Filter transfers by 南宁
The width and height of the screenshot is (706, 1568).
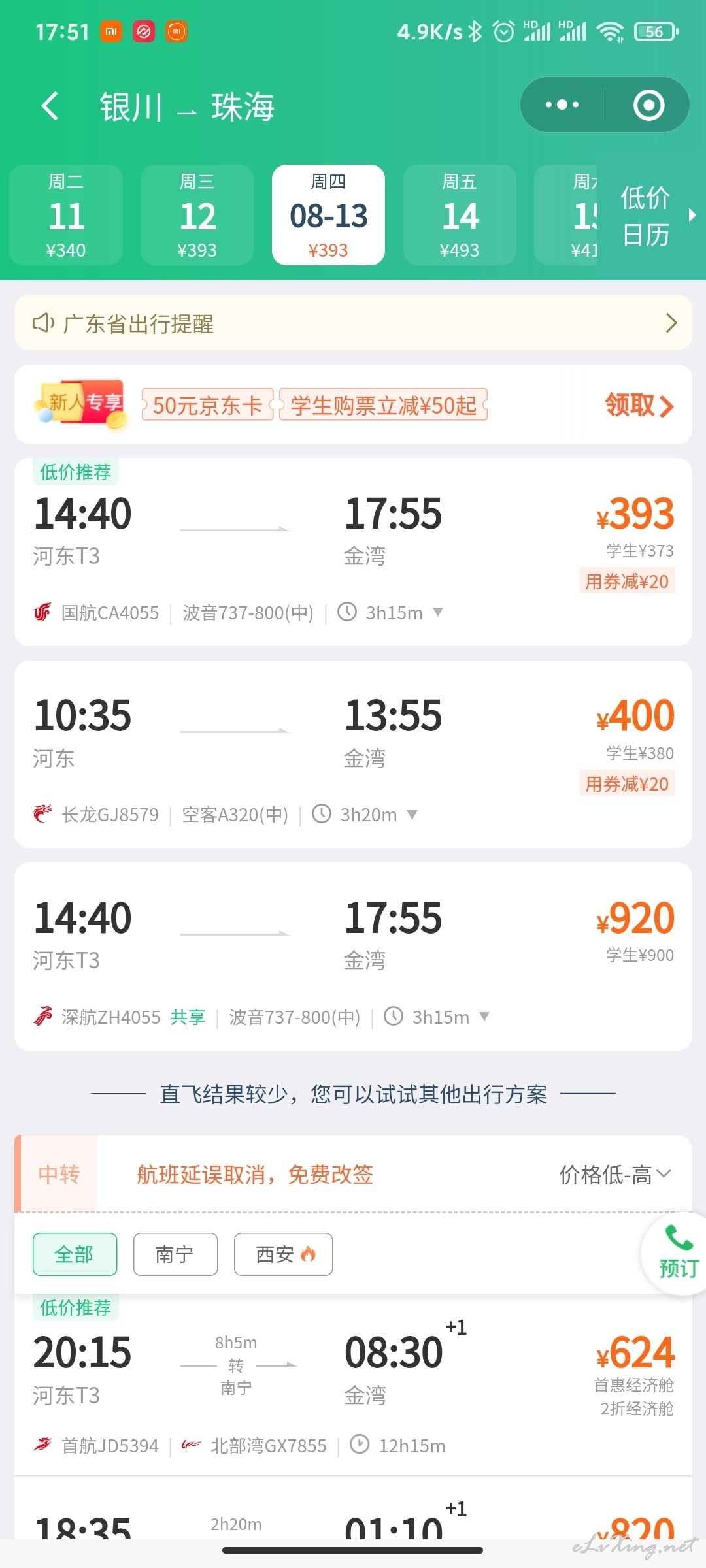pos(175,1254)
